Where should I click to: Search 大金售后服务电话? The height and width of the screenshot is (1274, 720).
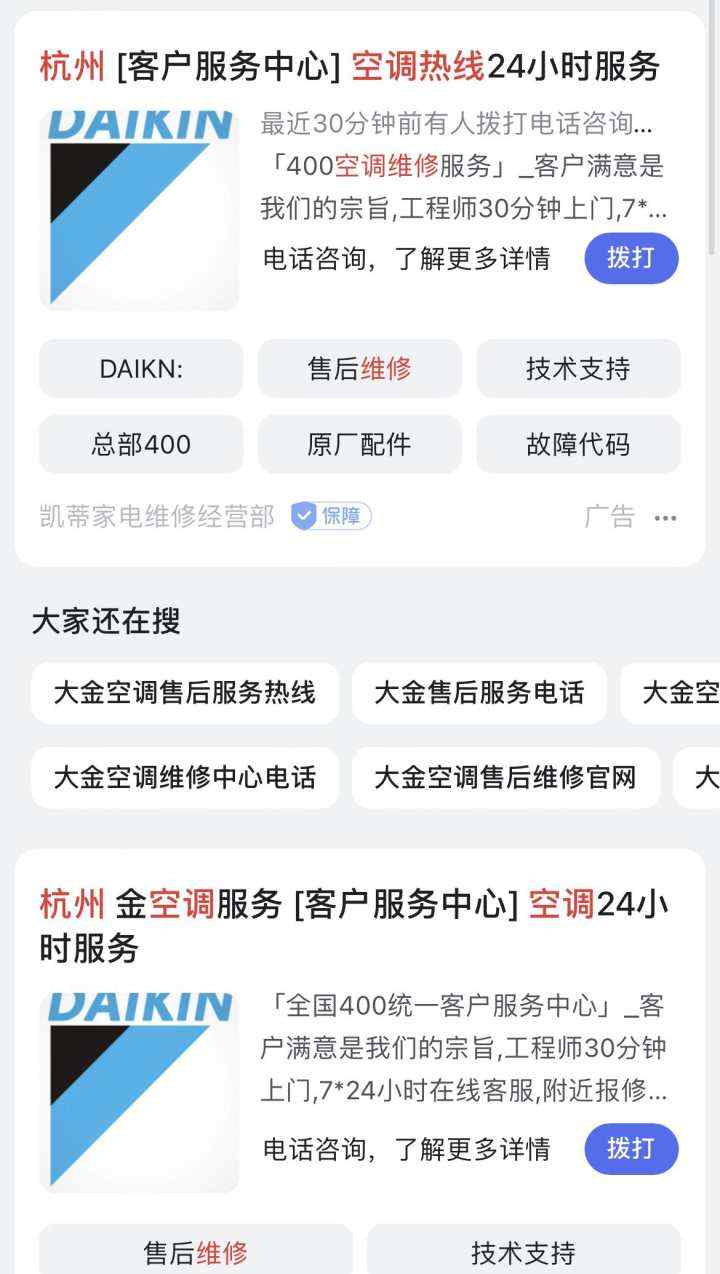click(x=479, y=692)
